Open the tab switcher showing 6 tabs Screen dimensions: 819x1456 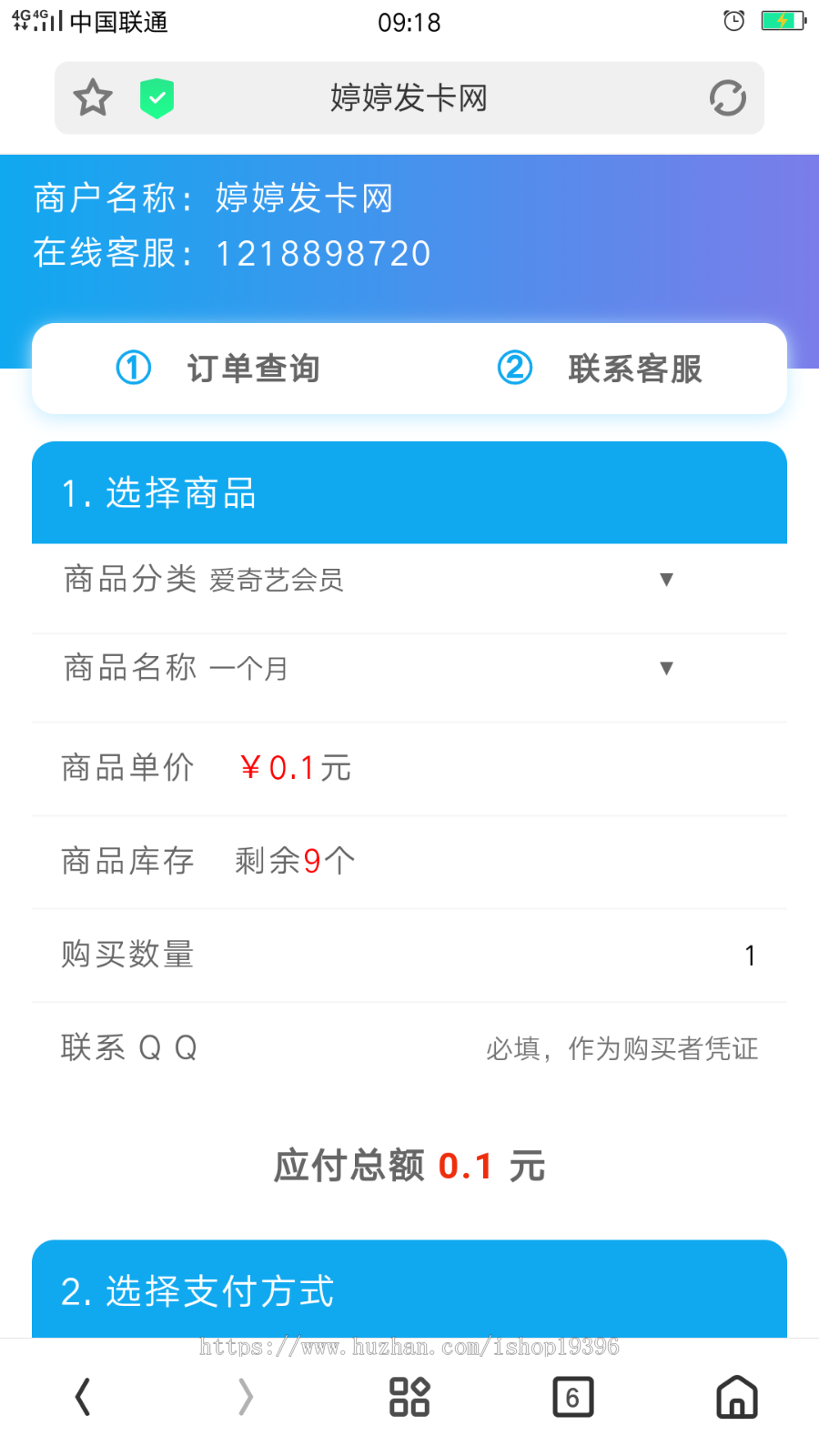pyautogui.click(x=573, y=1397)
